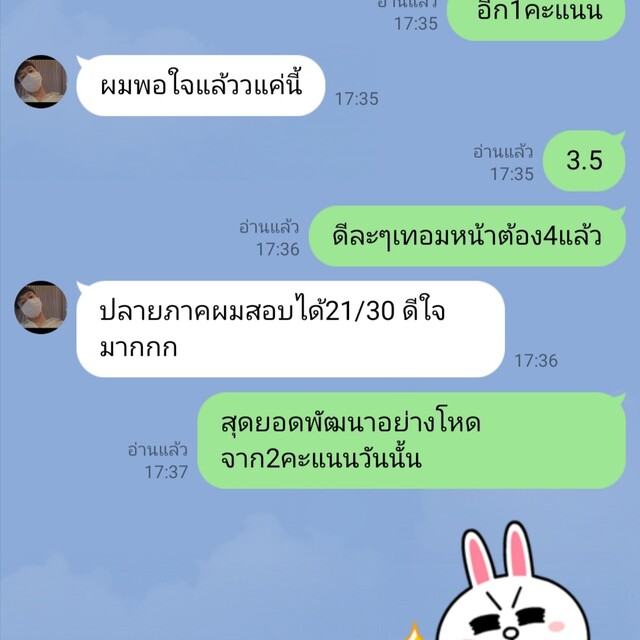Tap the profile picture next to ปลายภาคผมสอบได้21/30 message
This screenshot has height=640, width=640.
41,307
